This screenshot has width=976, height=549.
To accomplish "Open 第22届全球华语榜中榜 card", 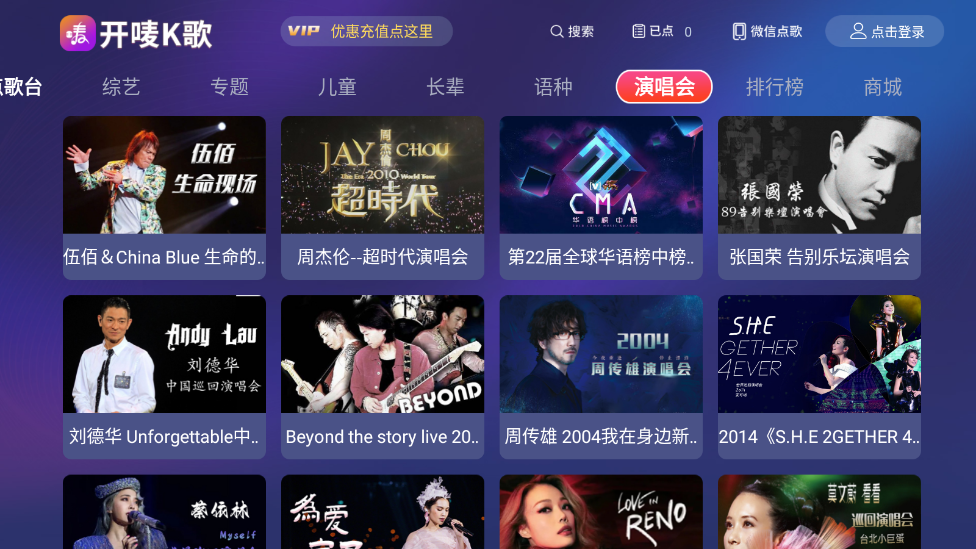I will point(601,197).
